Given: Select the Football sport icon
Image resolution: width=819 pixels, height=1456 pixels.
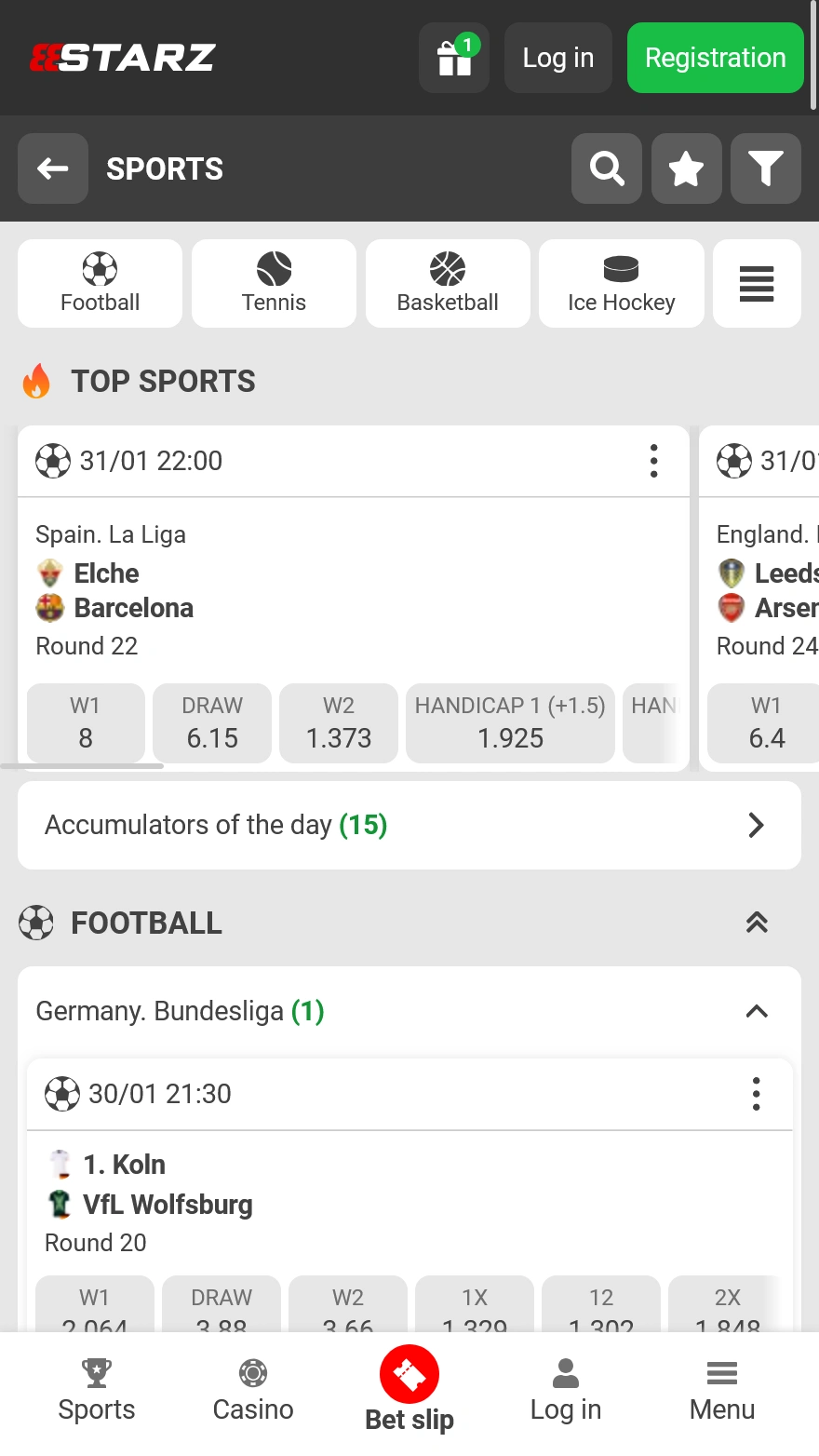Looking at the screenshot, I should coord(99,283).
